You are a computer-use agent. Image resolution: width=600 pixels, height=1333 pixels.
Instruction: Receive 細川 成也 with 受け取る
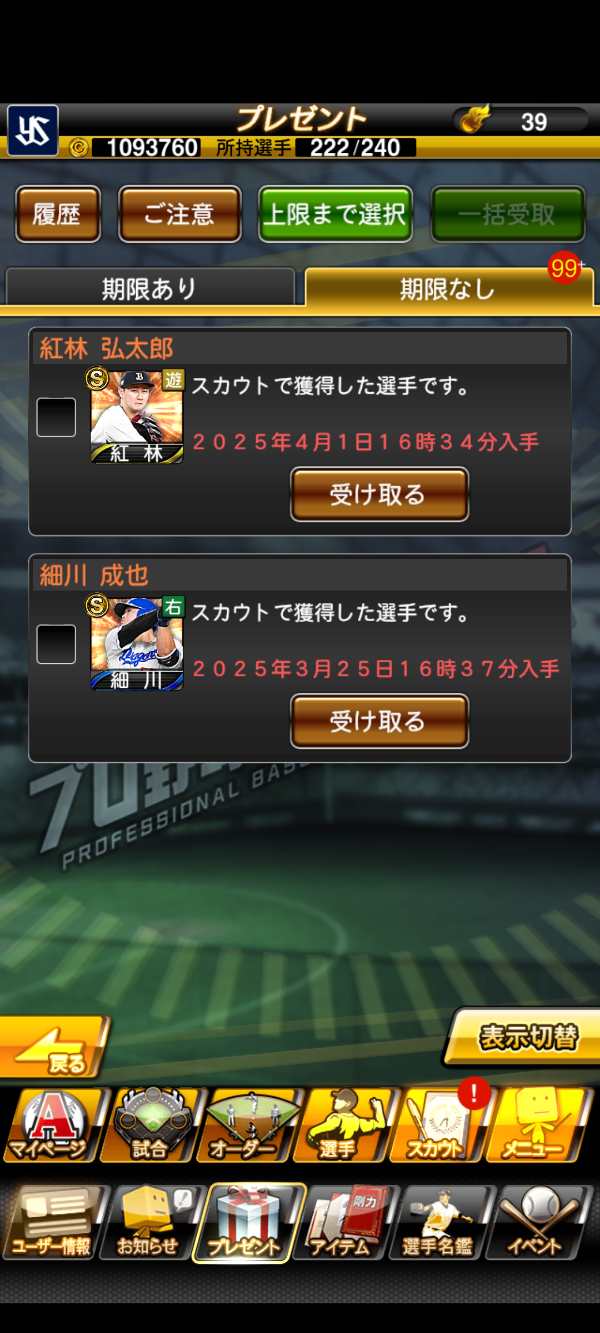tap(379, 721)
